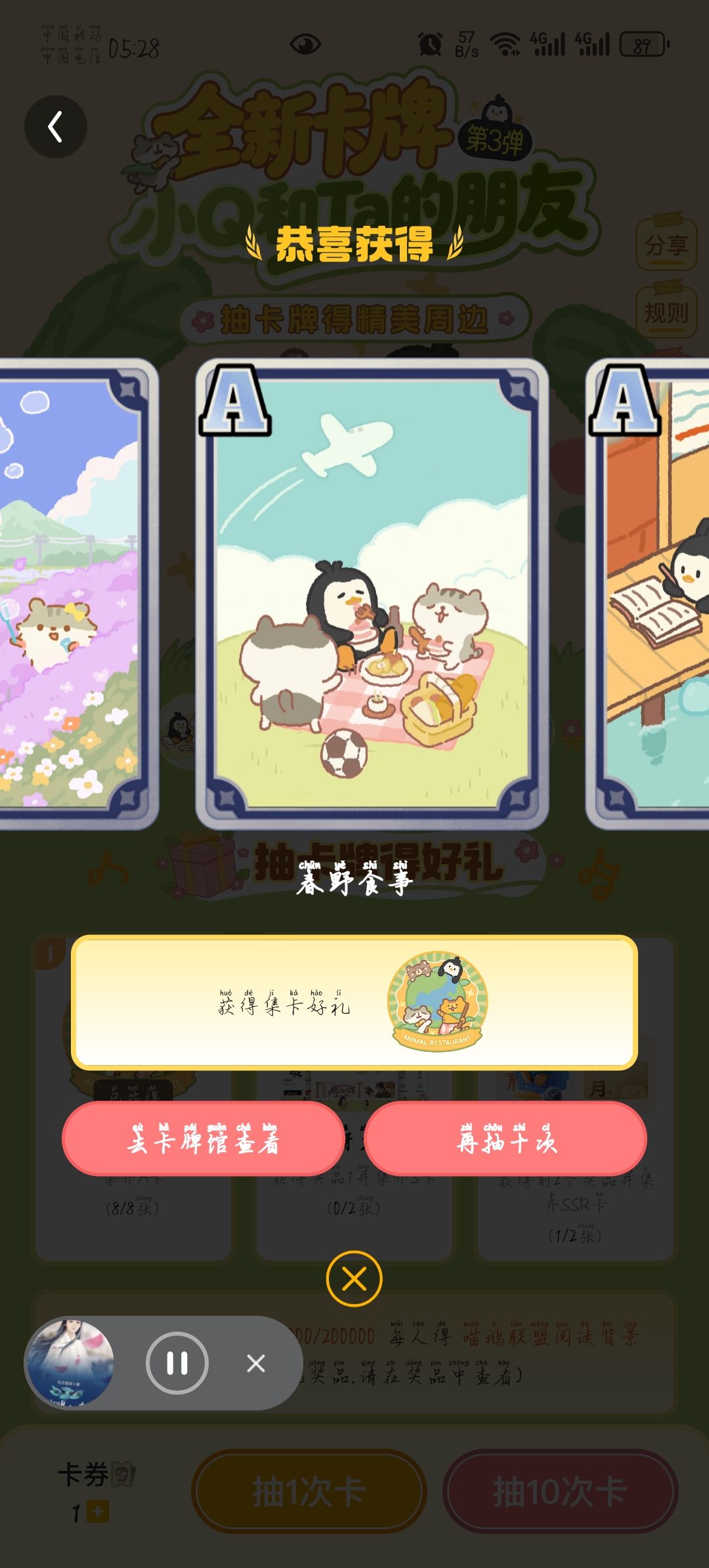Dismiss the floating audio player
This screenshot has height=1568, width=709.
pos(256,1364)
